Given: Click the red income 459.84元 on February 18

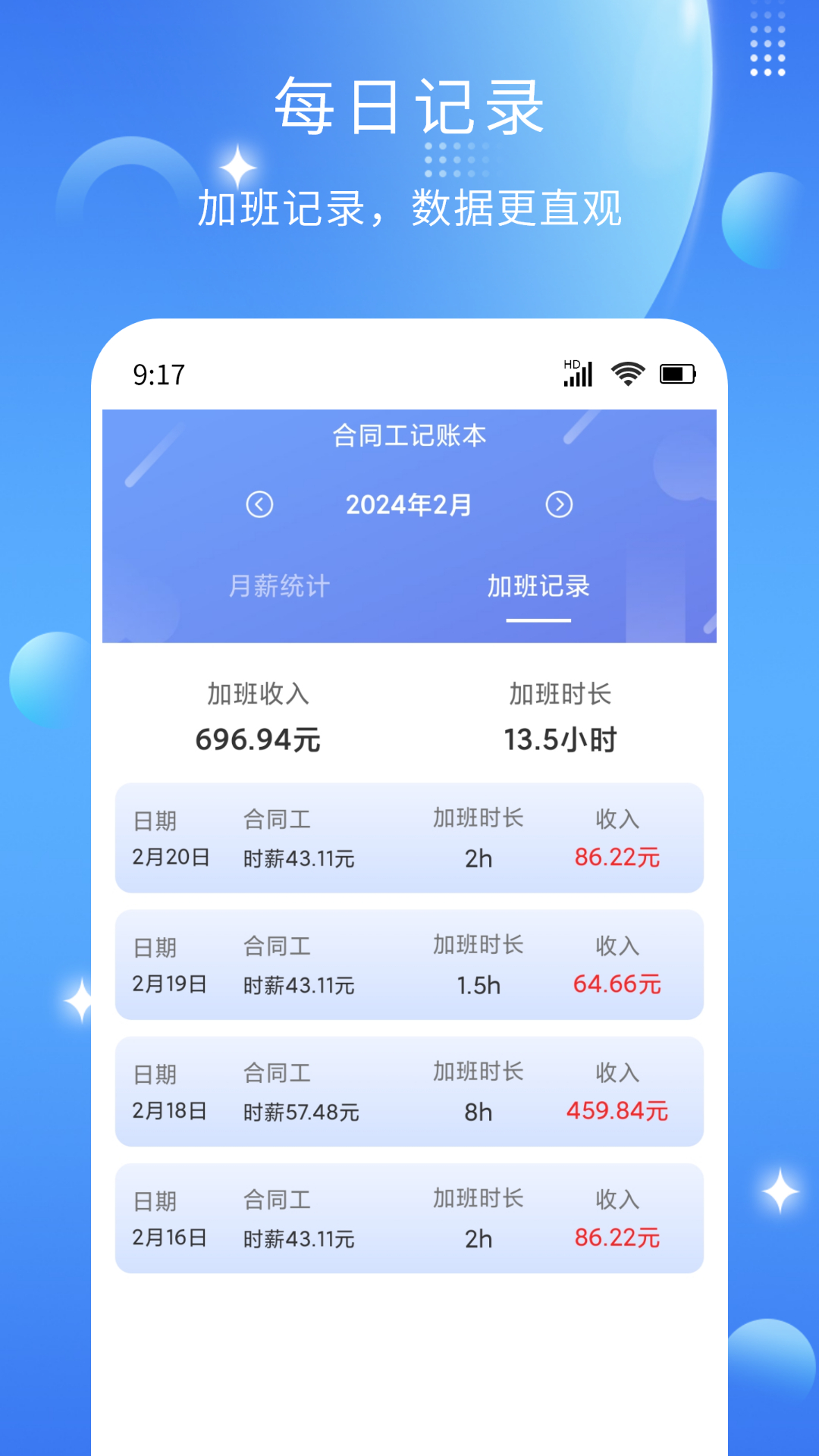Looking at the screenshot, I should click(616, 1112).
